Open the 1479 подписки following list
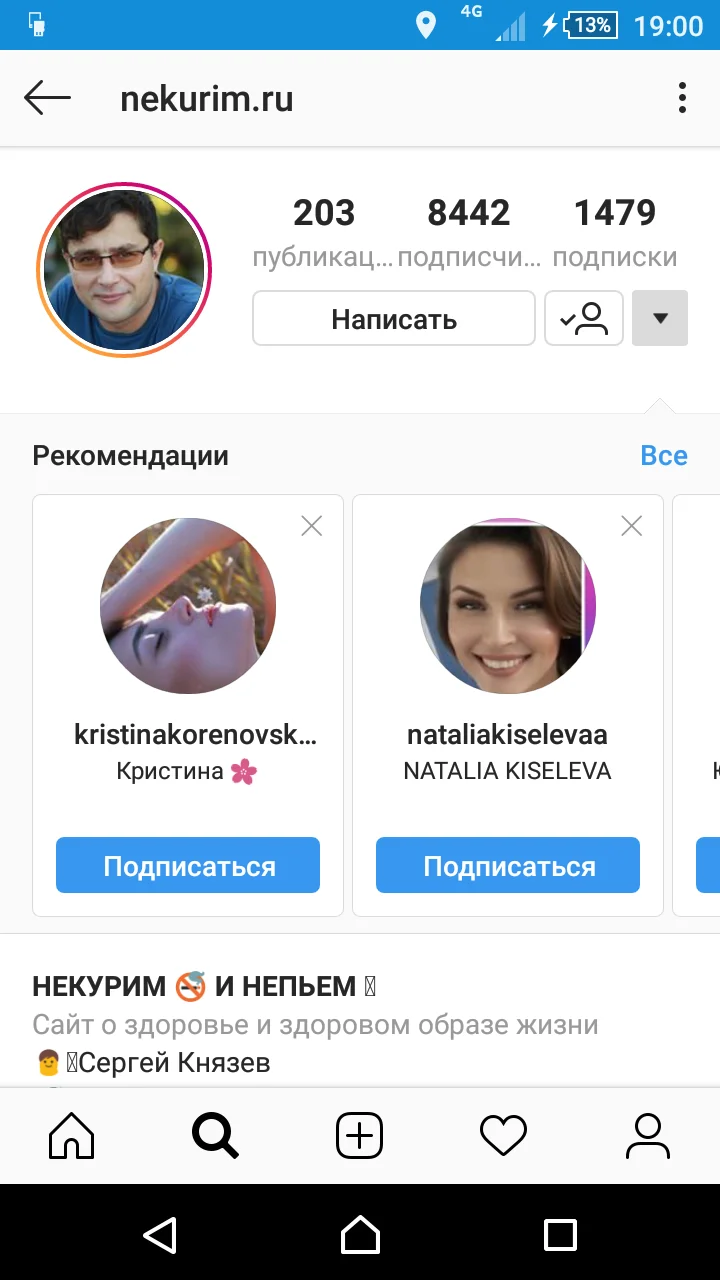 tap(615, 230)
